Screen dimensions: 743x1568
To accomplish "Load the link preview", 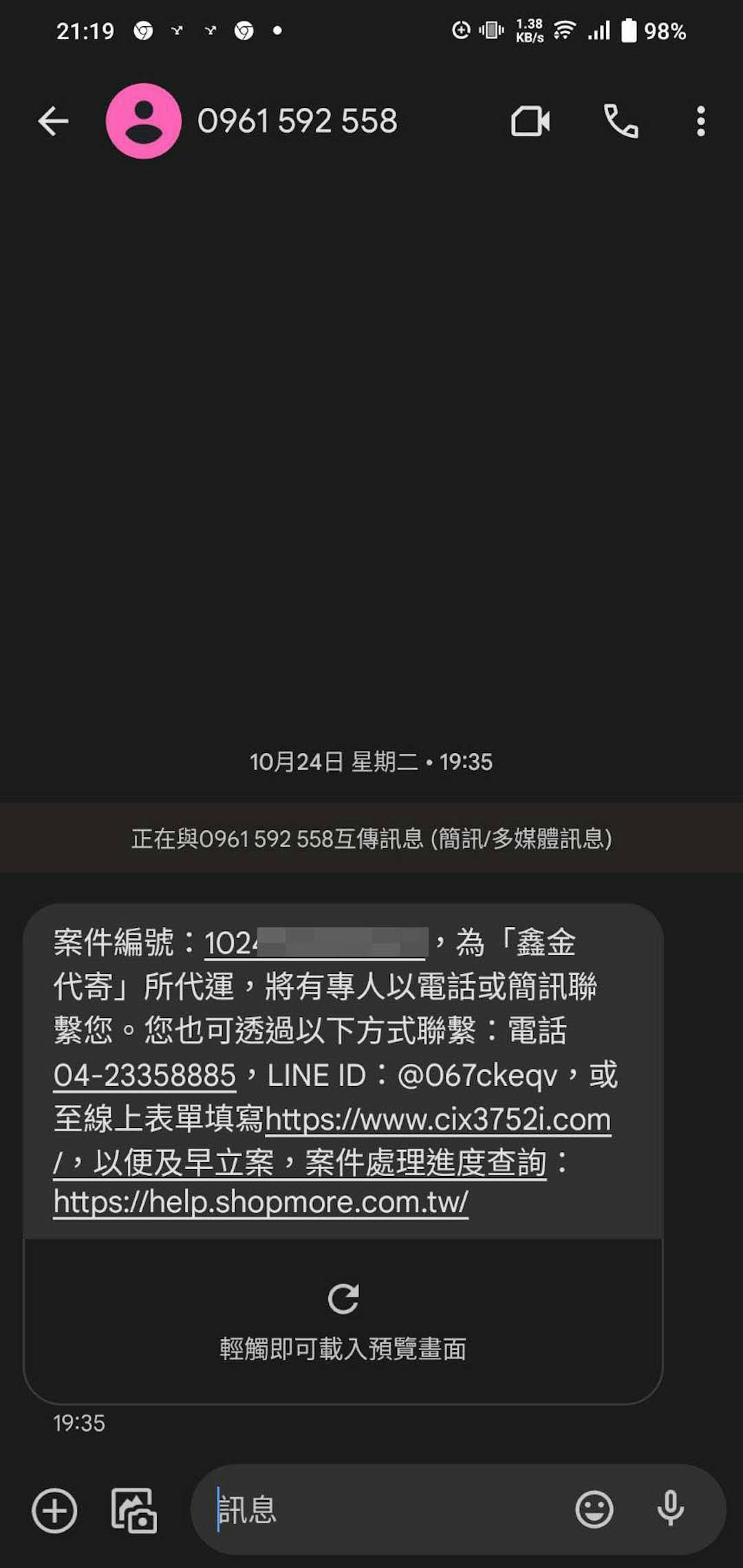I will (x=343, y=1320).
